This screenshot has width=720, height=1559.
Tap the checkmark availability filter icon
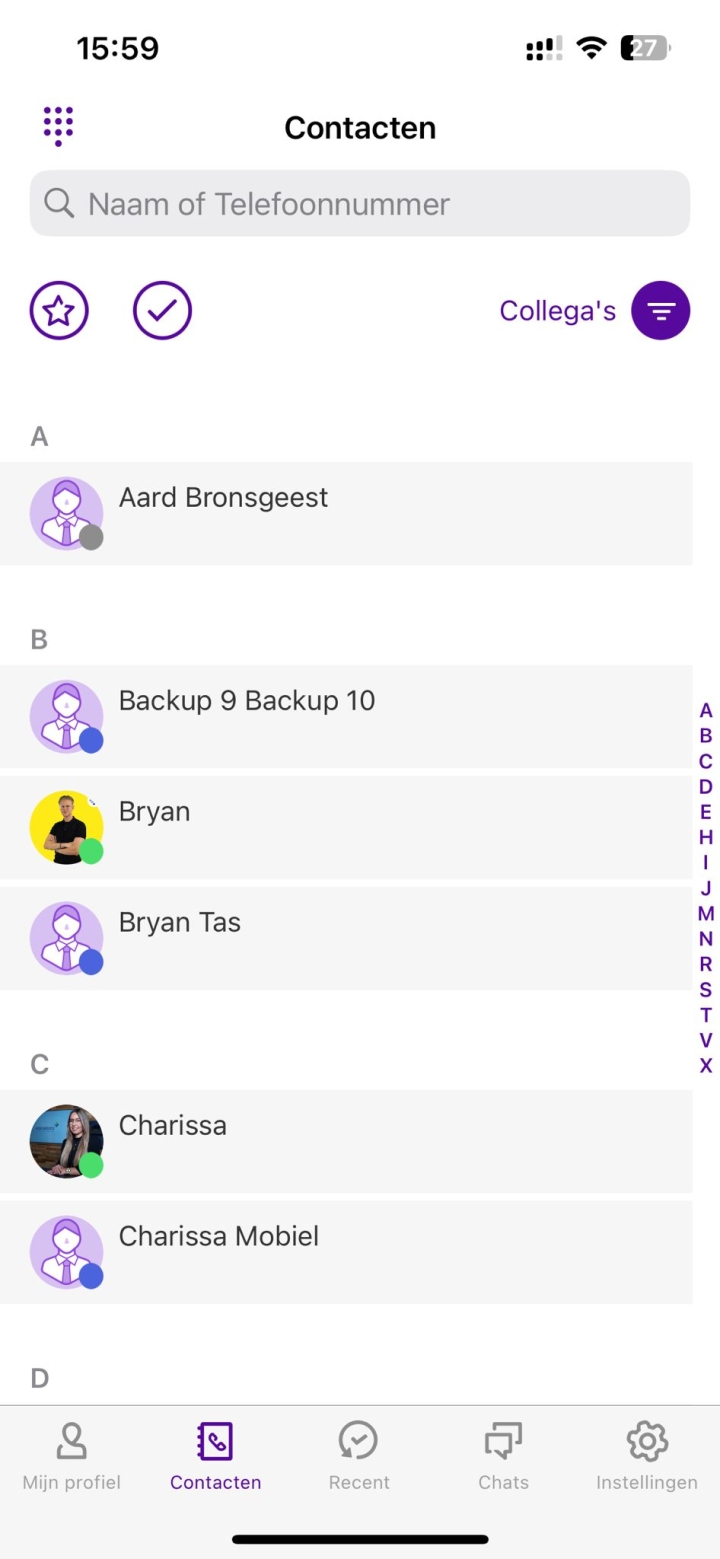pos(162,310)
